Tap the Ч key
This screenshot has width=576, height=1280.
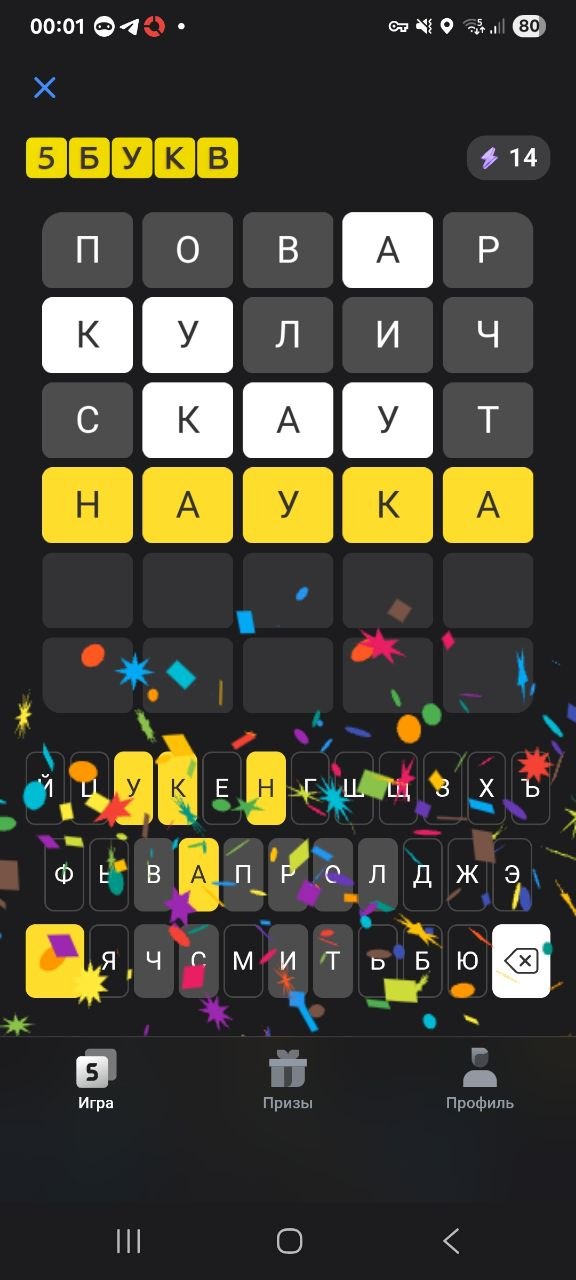tap(154, 961)
